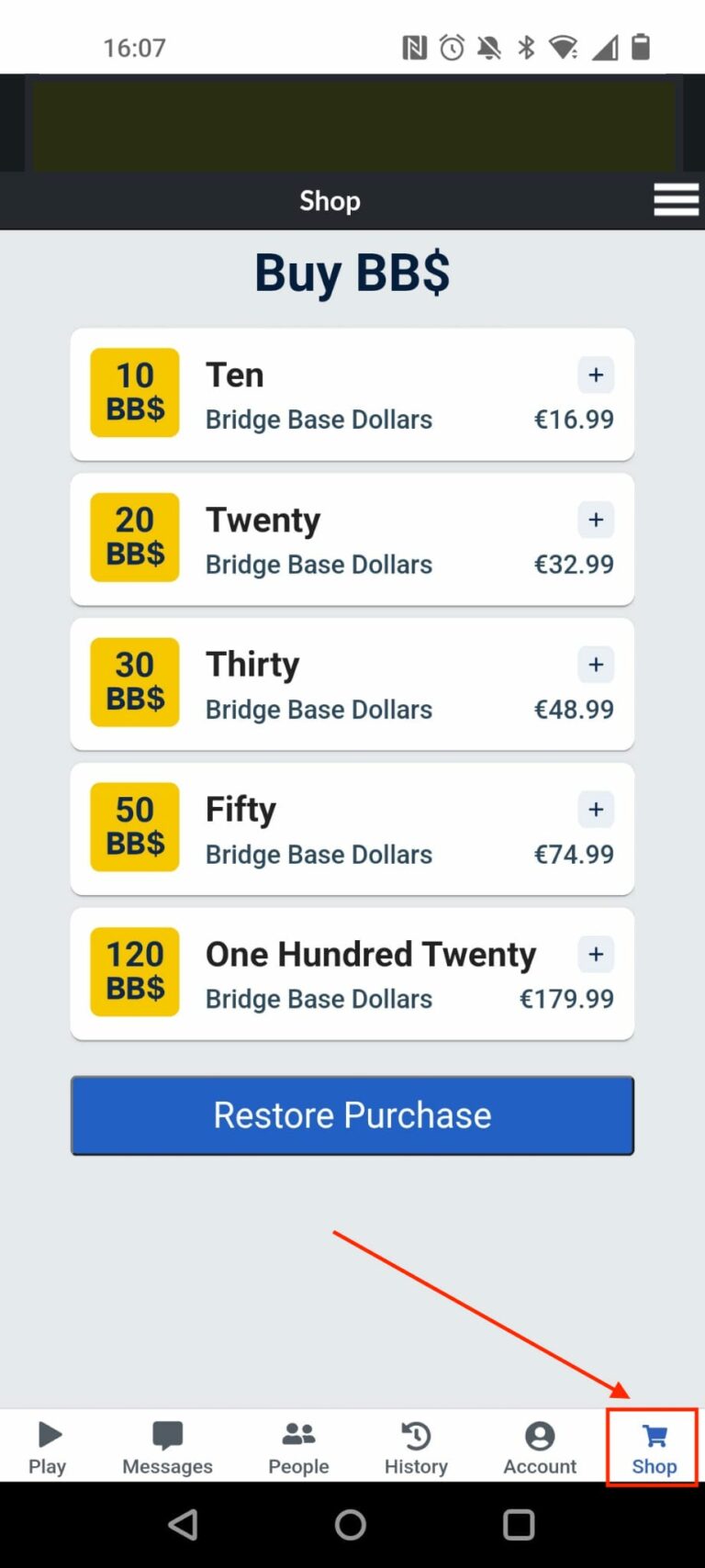Add the Thirty BB$ pack

coord(596,665)
